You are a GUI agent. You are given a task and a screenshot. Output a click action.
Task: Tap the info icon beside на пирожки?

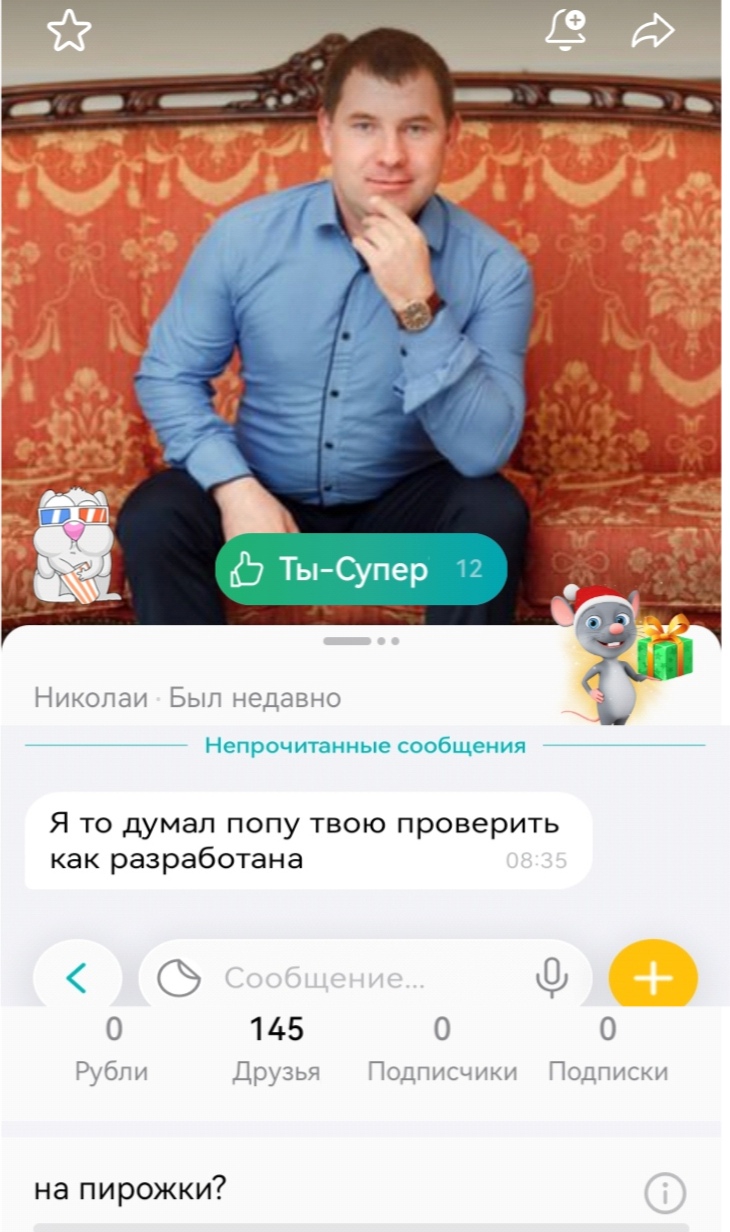point(664,1192)
